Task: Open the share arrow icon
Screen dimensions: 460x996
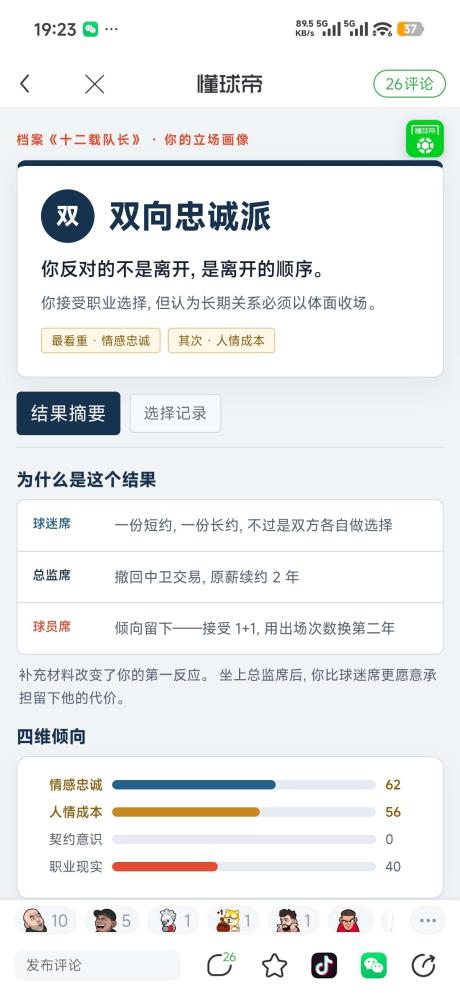Action: pyautogui.click(x=423, y=966)
